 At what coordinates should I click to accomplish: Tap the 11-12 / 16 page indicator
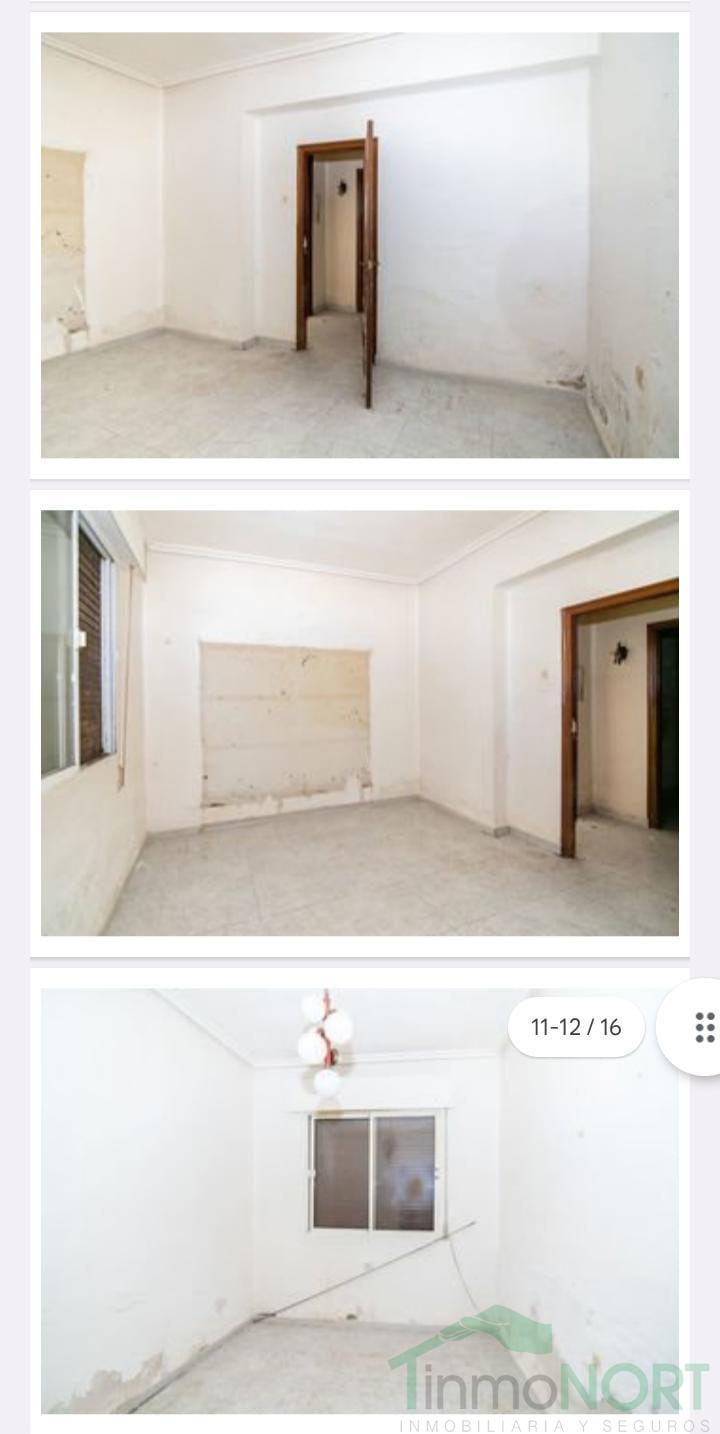[576, 1027]
